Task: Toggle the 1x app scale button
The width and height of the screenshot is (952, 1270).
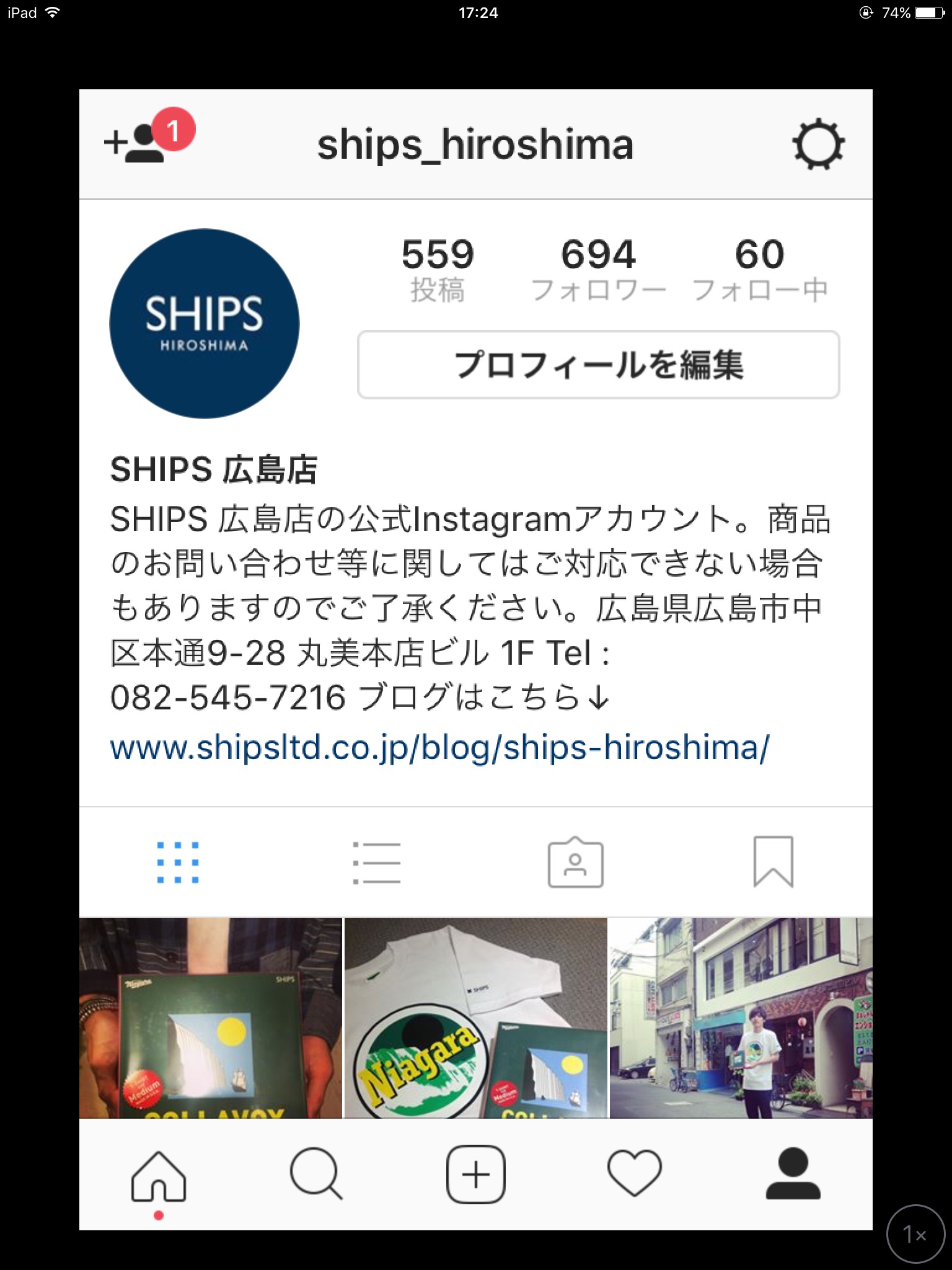Action: 915,1234
